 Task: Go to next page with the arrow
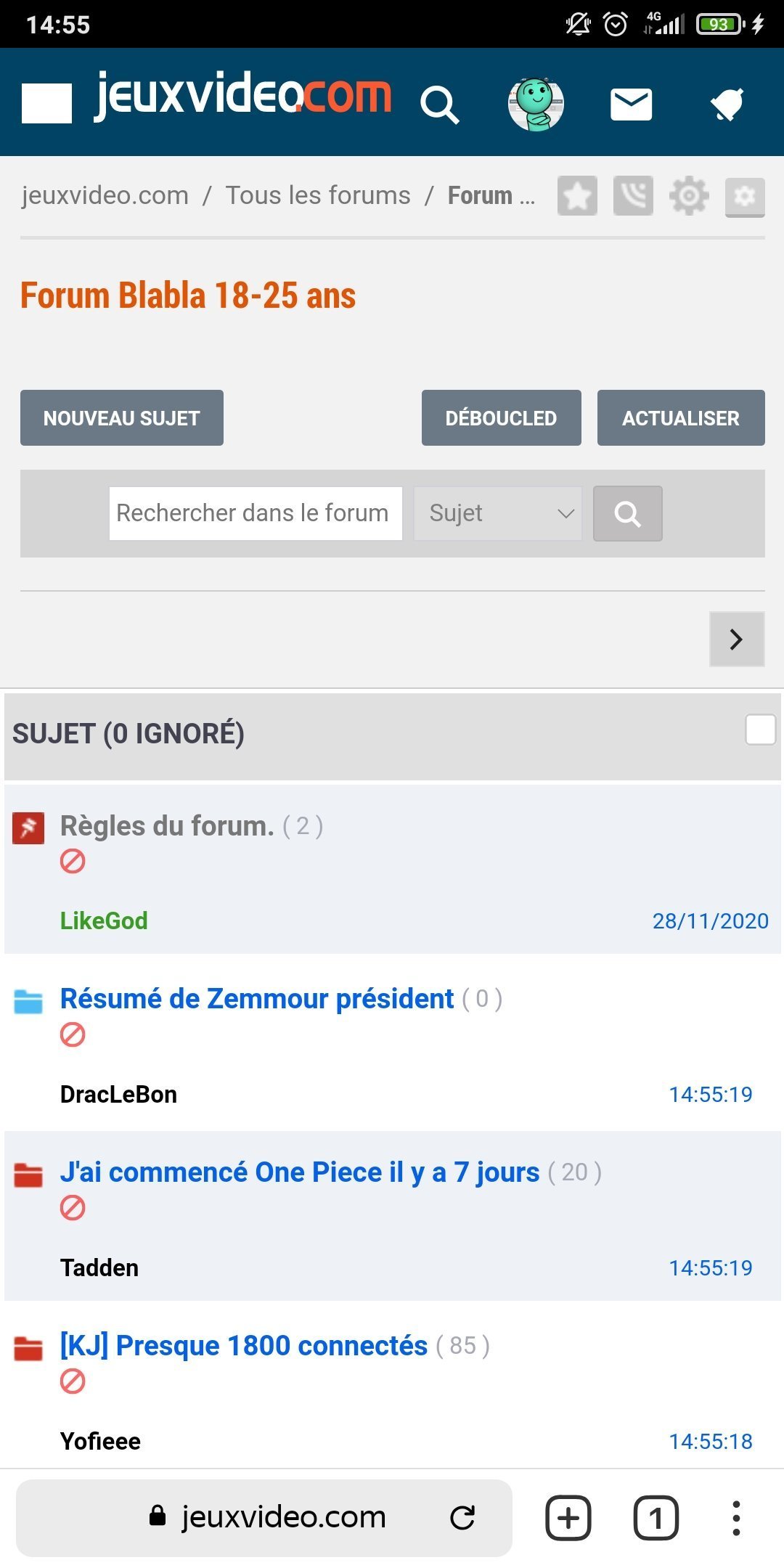pyautogui.click(x=737, y=640)
